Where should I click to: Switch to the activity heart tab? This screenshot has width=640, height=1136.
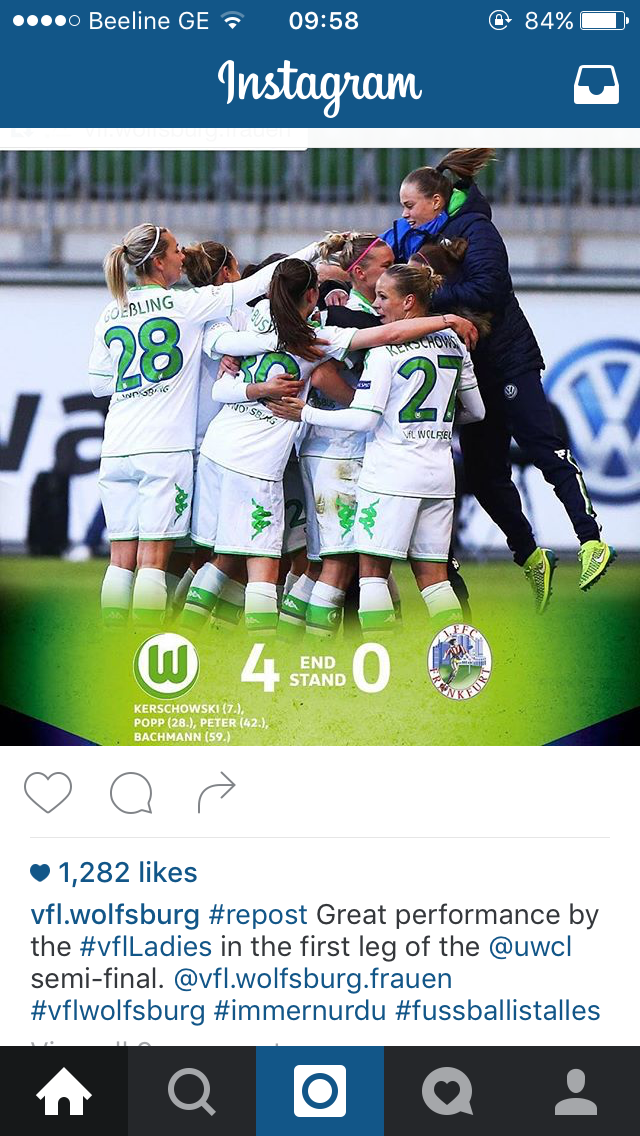tap(447, 1091)
